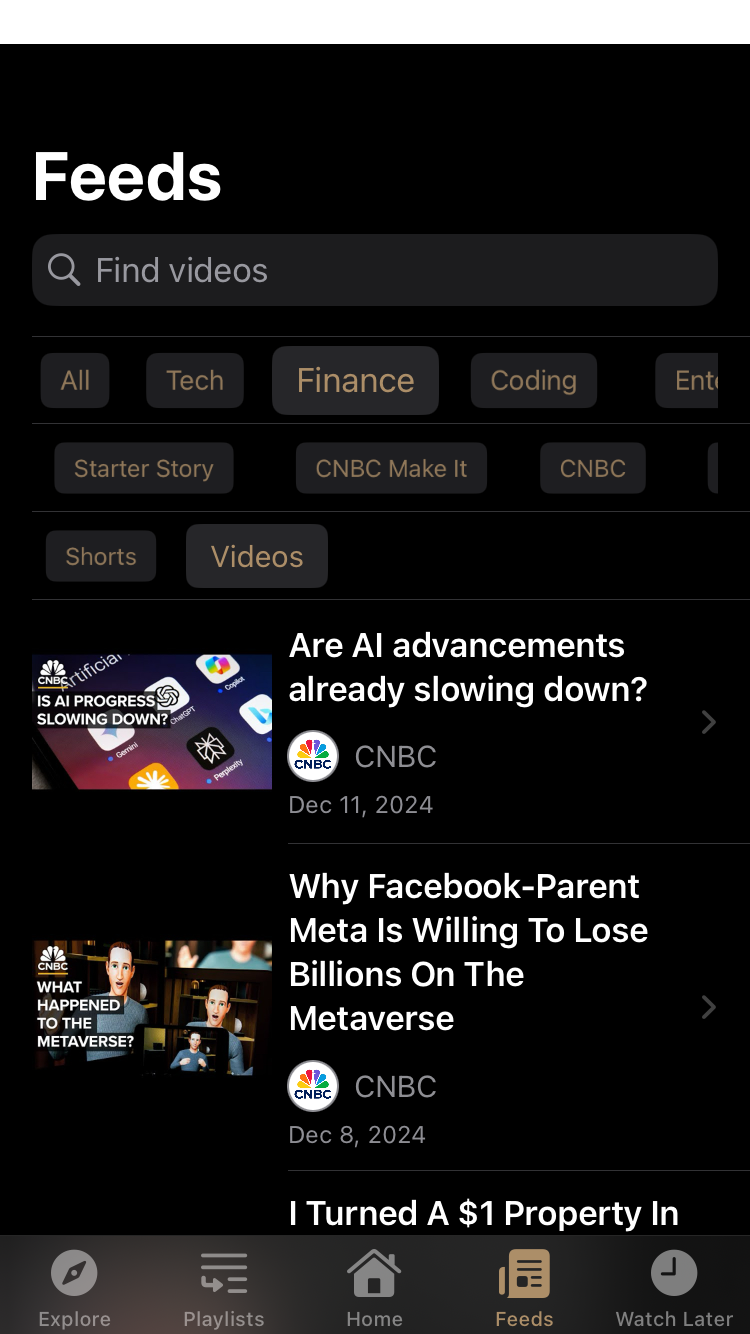750x1334 pixels.
Task: Select the All category chip
Action: [x=75, y=380]
